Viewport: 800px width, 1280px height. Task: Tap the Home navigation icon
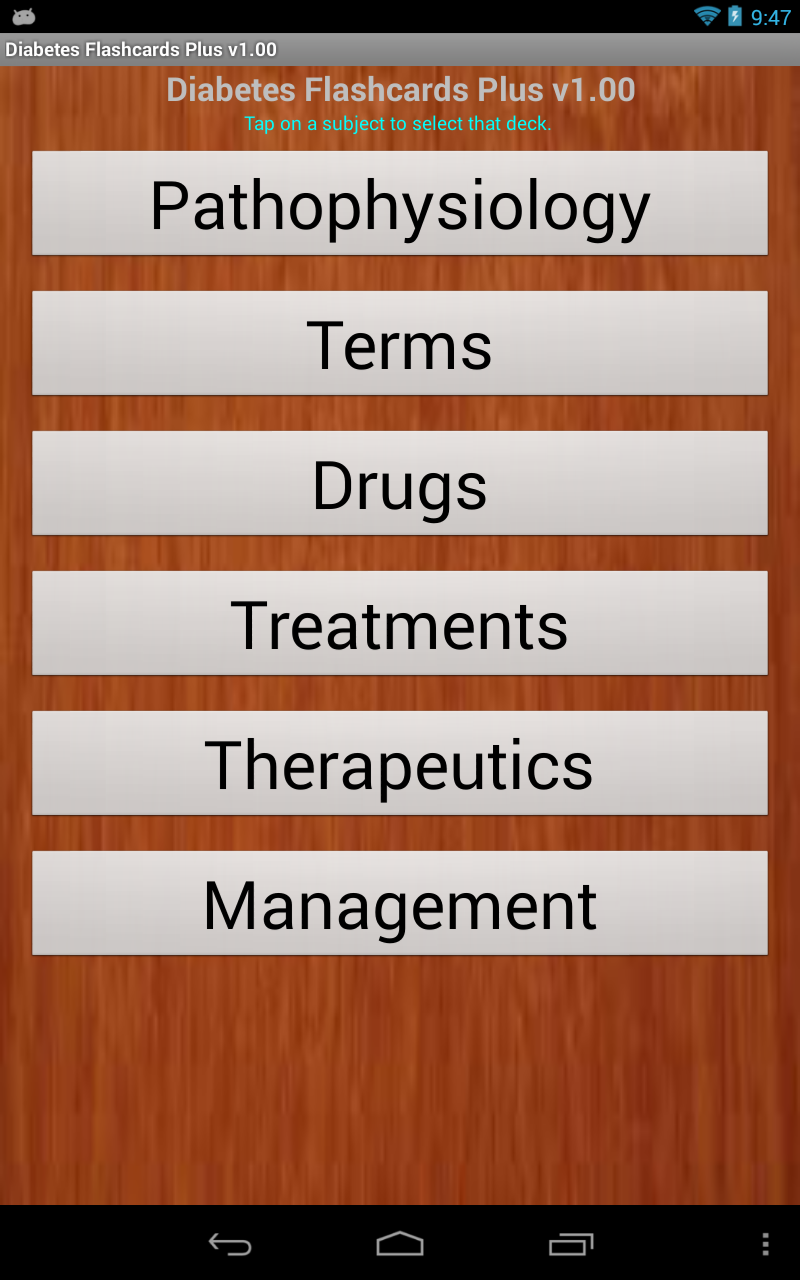(x=400, y=1244)
